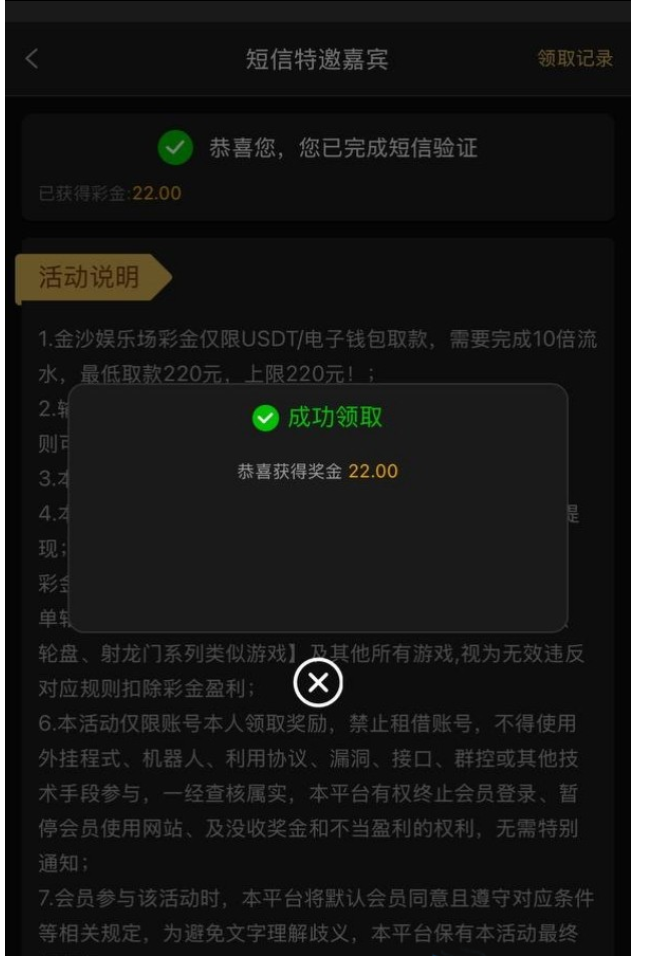Open 领取记录 claim records

(574, 59)
